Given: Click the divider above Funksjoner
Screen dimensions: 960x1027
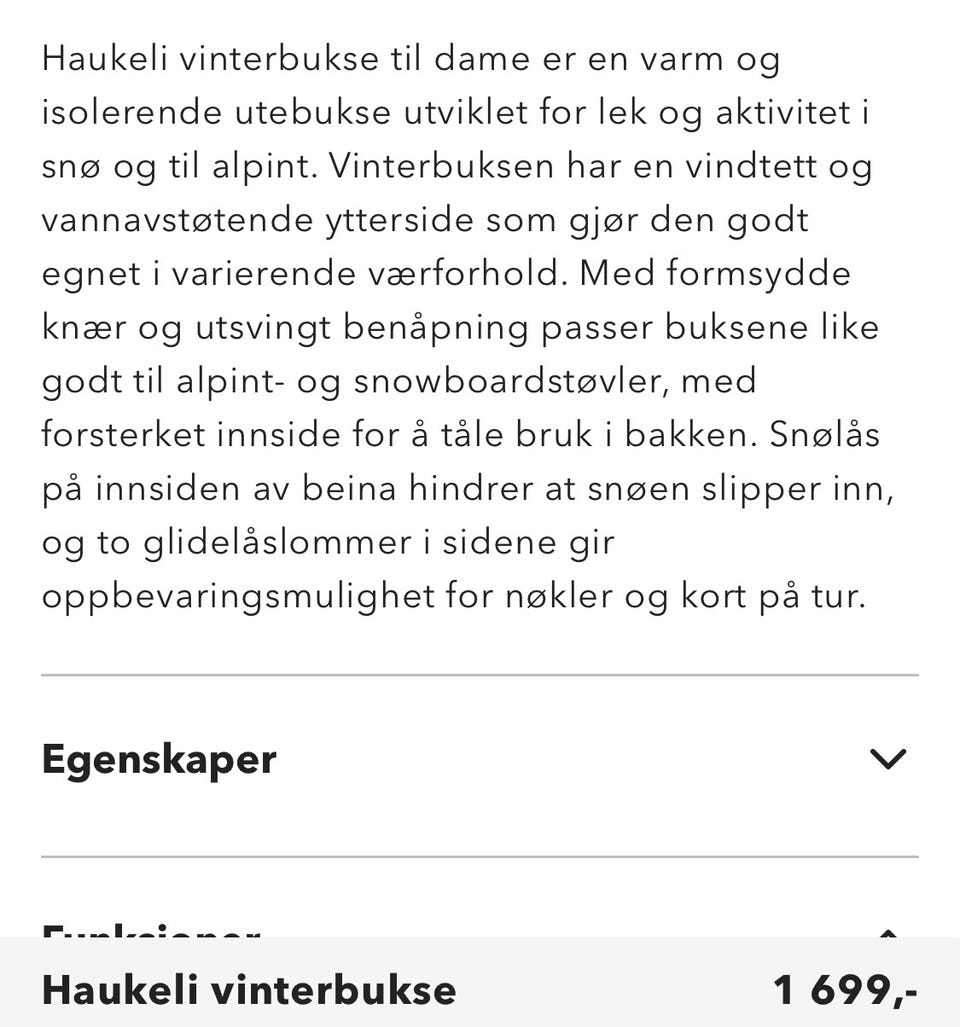Looking at the screenshot, I should (x=480, y=856).
